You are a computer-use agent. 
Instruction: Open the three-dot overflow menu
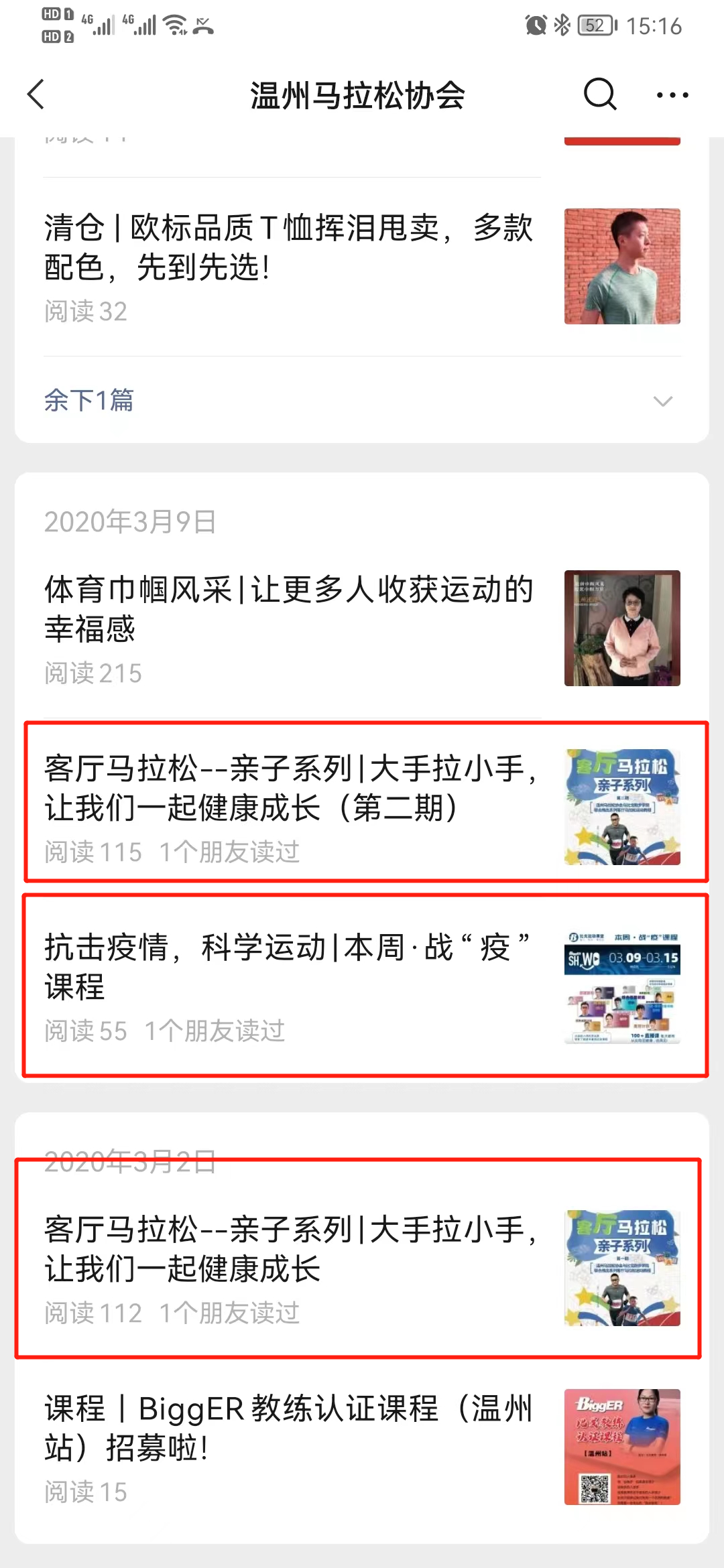(x=672, y=95)
